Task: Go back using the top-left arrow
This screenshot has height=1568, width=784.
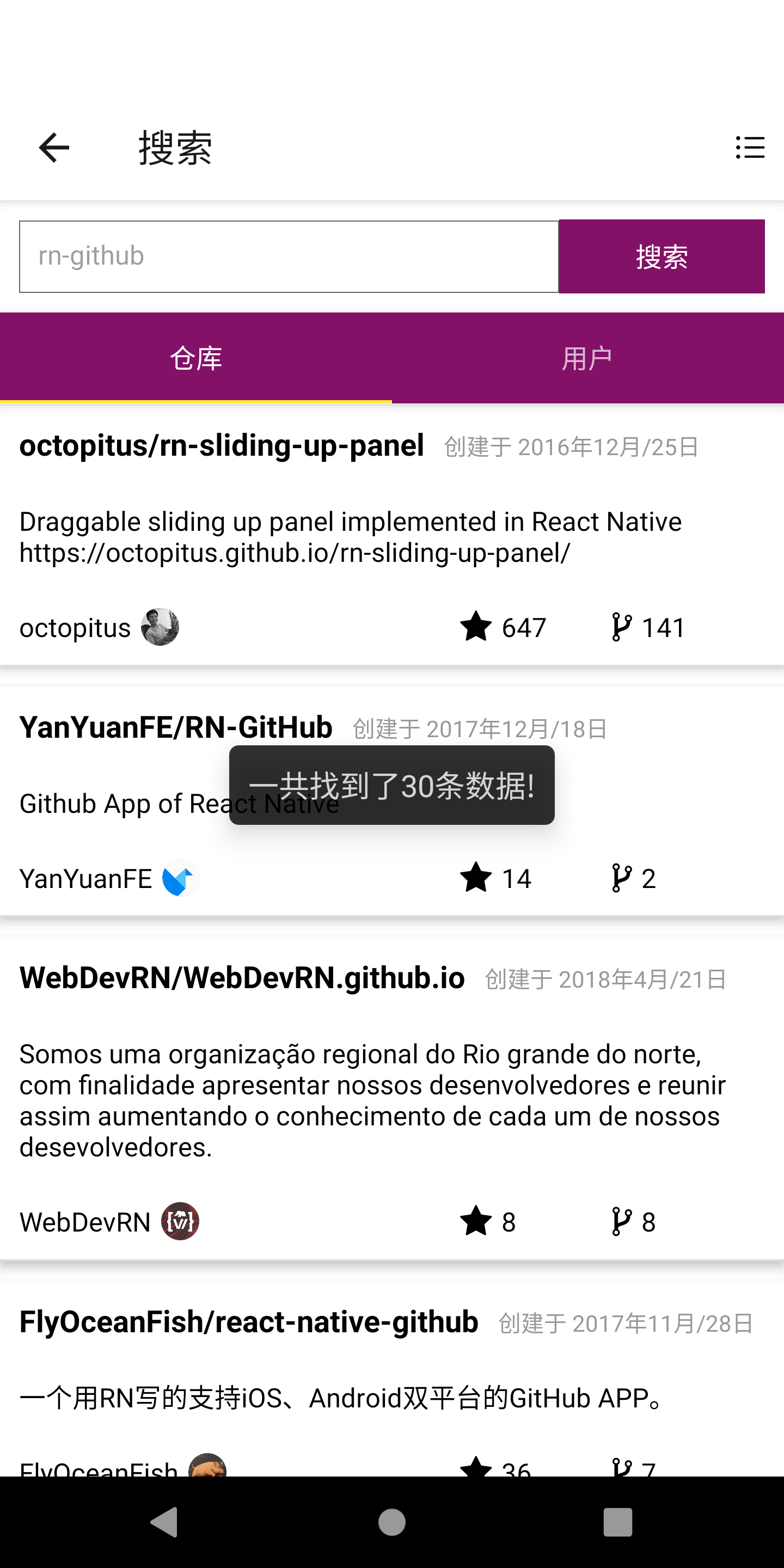Action: pos(54,148)
